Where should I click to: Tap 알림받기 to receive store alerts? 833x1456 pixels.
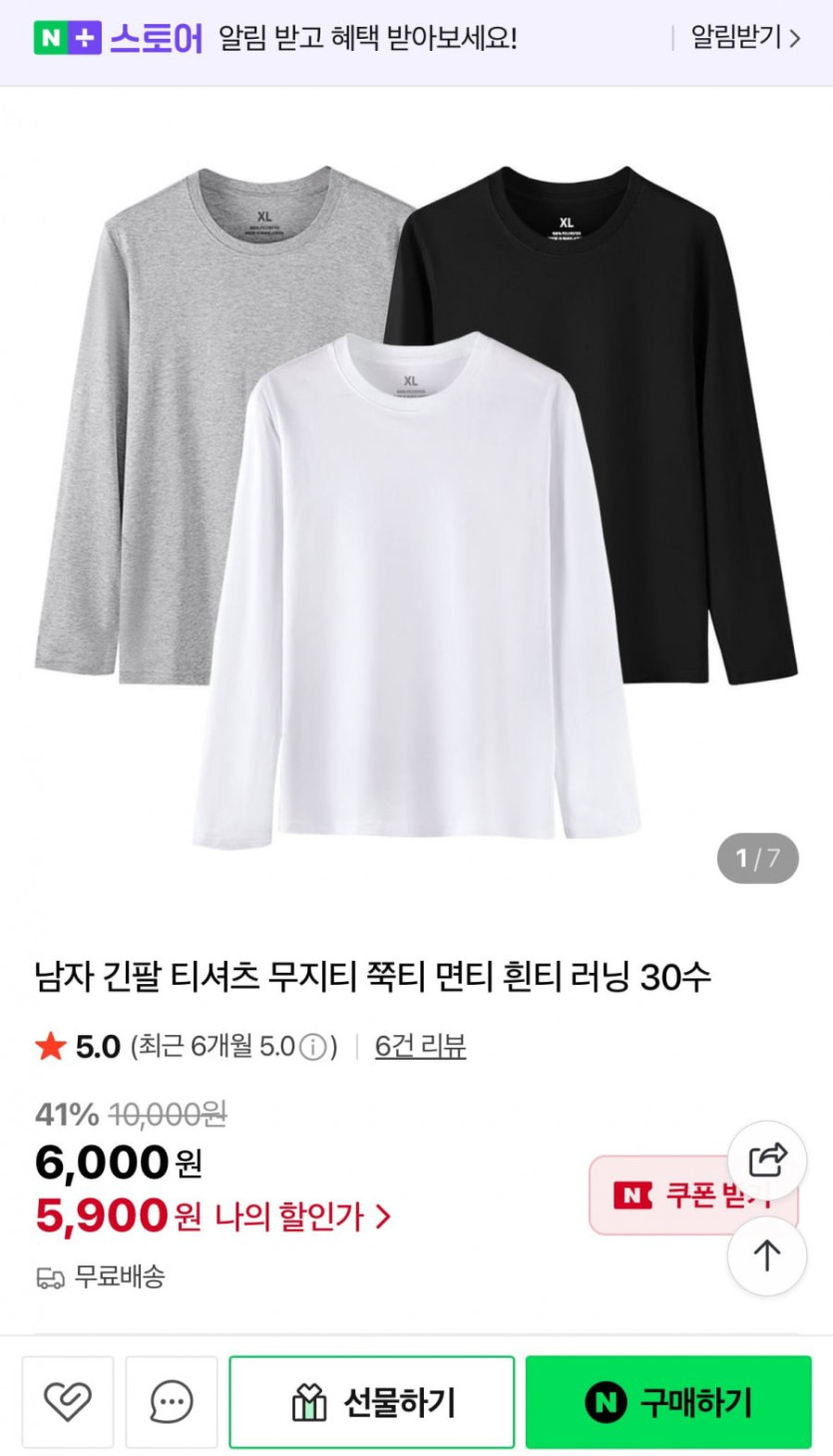(744, 39)
